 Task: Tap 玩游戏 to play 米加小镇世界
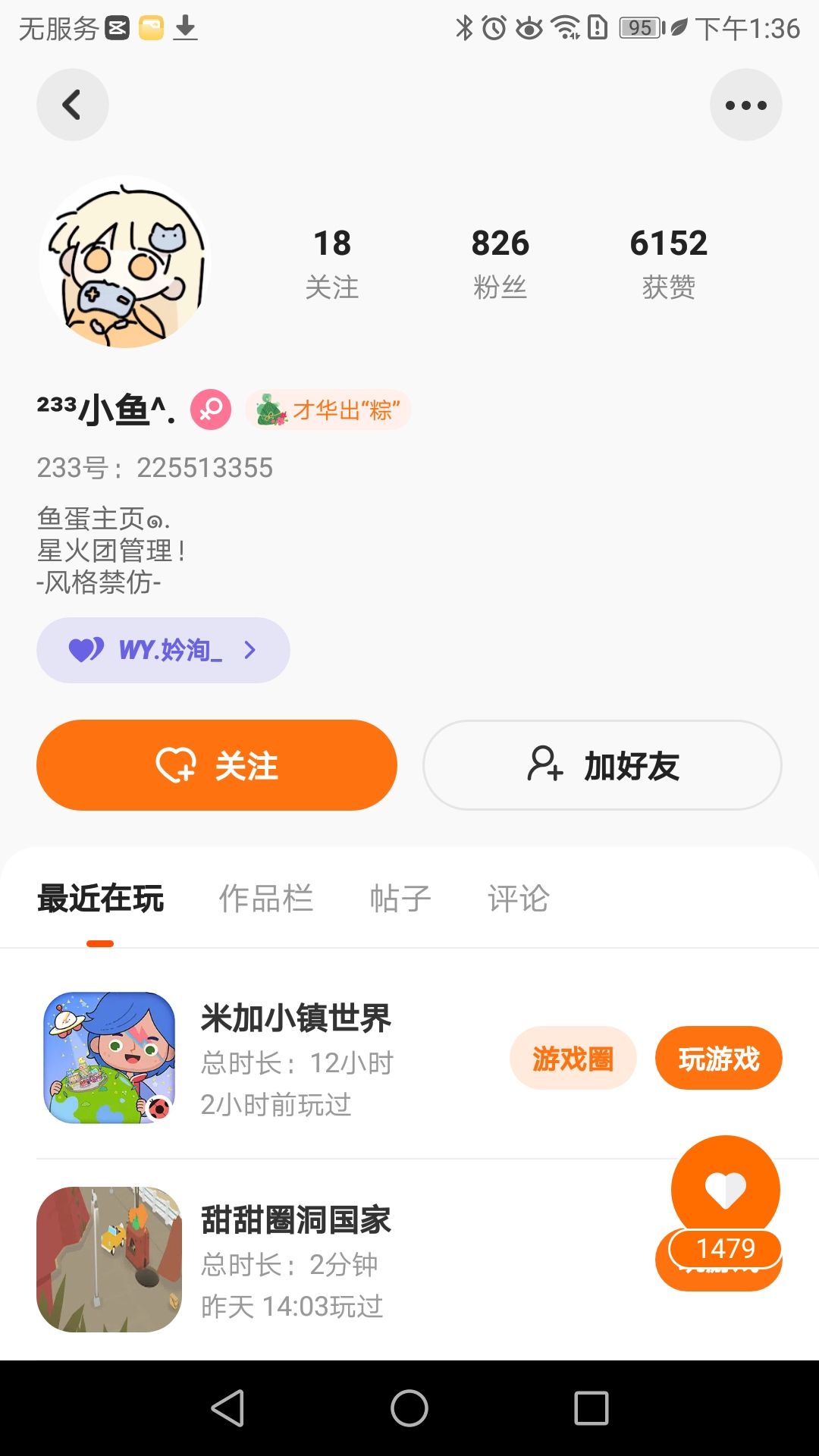(x=718, y=1059)
